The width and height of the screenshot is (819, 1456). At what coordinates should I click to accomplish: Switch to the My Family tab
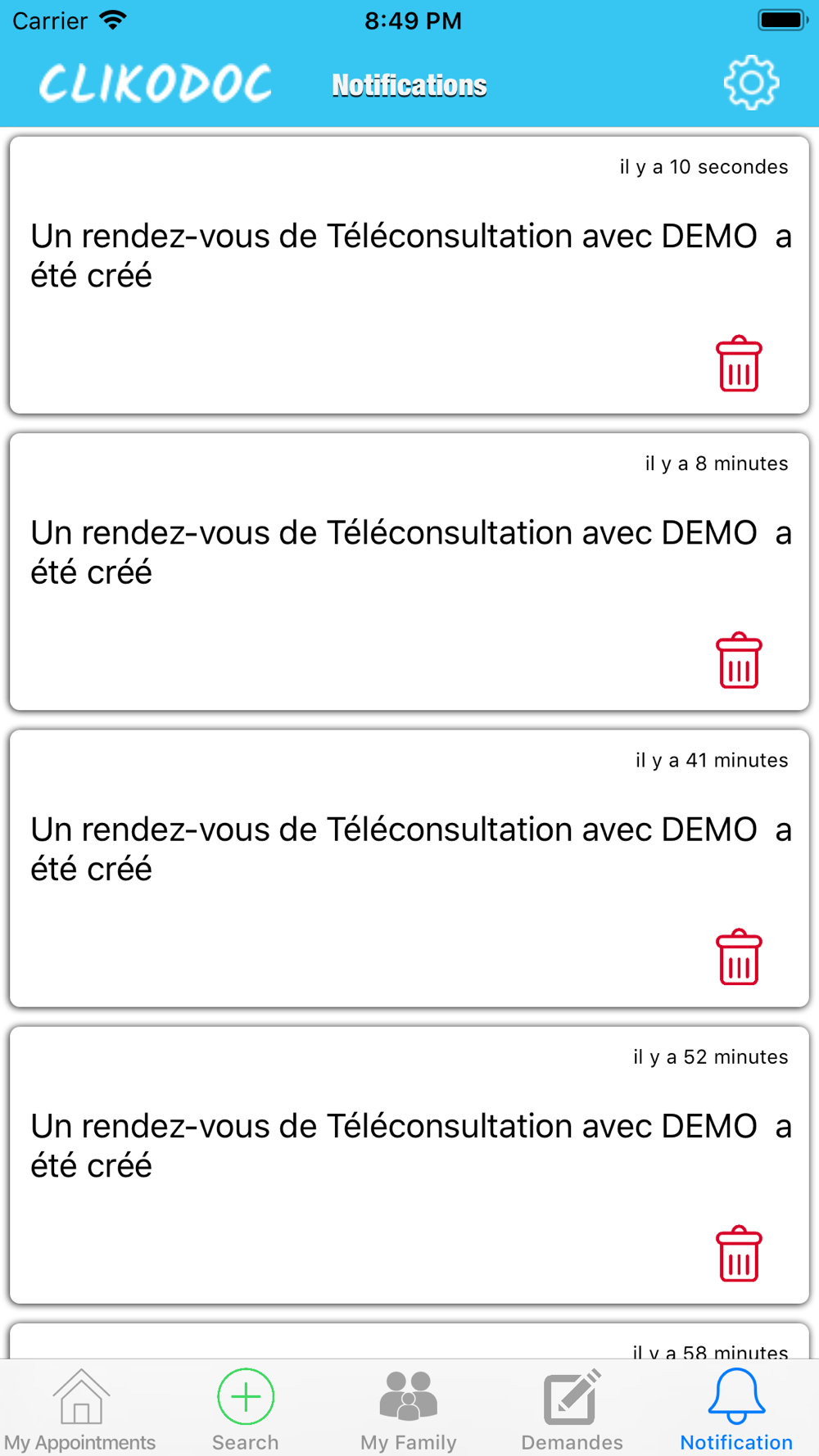[409, 1409]
